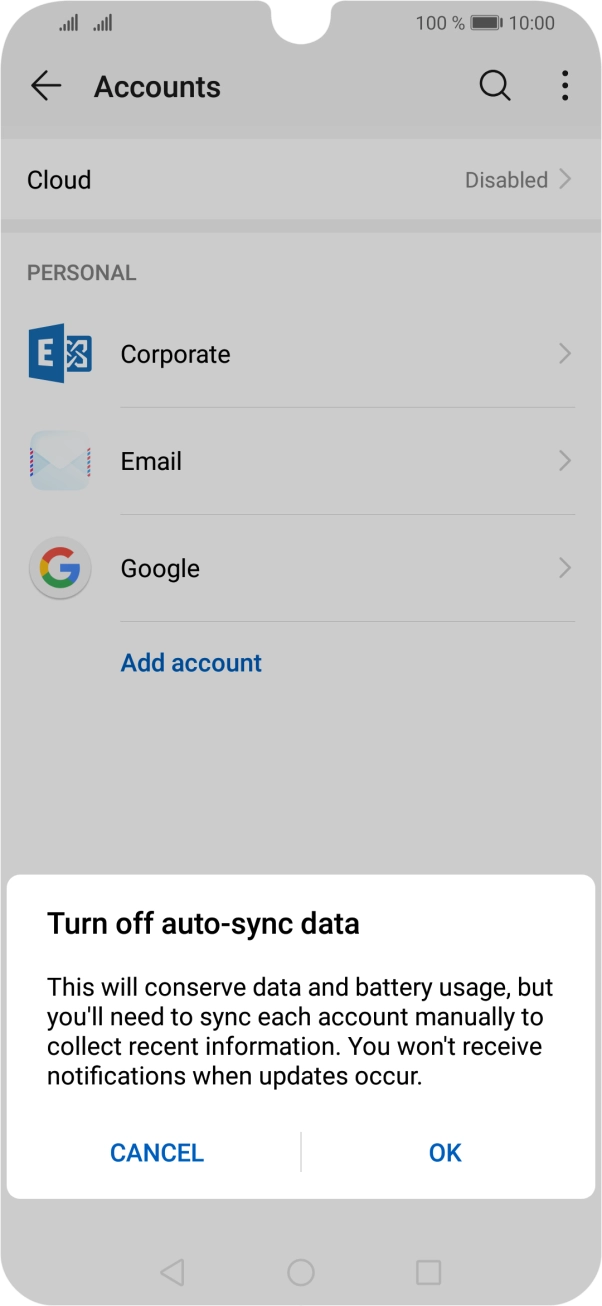Open the search icon in the app bar
This screenshot has width=602, height=1306.
tap(495, 87)
